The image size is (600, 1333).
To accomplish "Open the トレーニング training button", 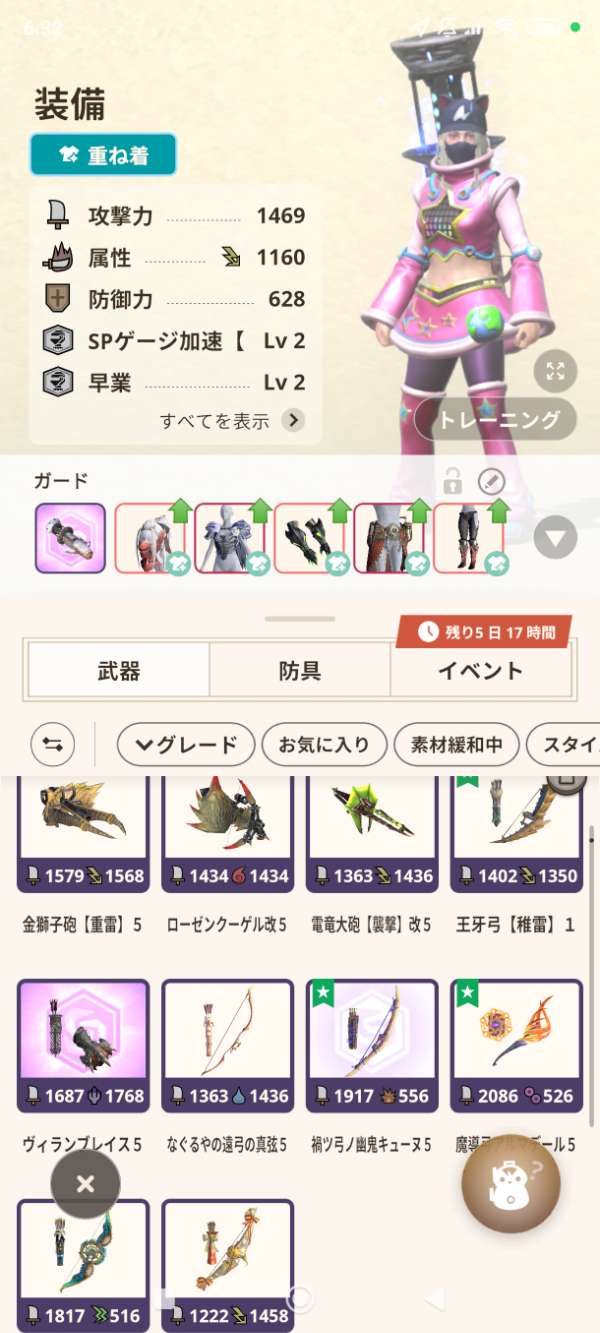I will 496,420.
